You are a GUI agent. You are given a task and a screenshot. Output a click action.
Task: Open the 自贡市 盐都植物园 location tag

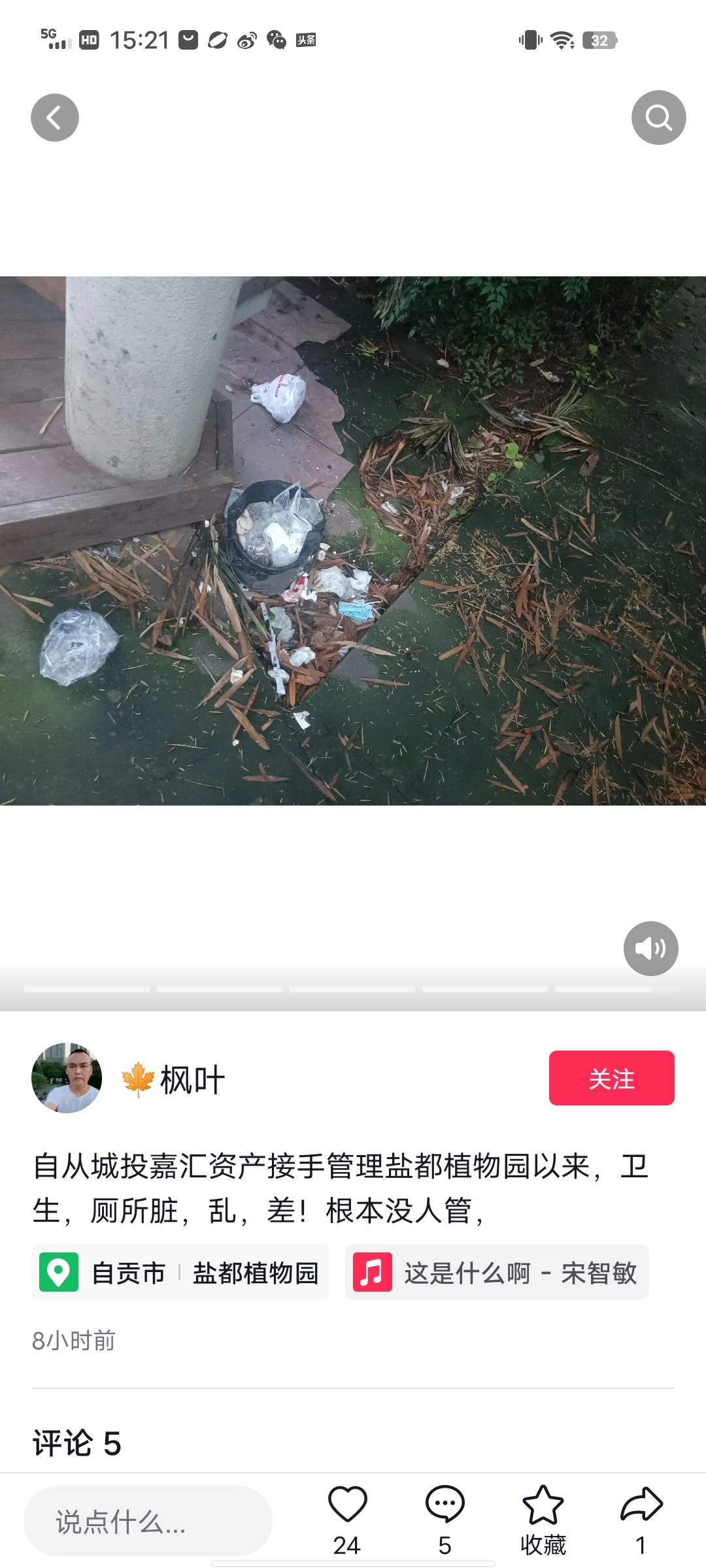pyautogui.click(x=180, y=1273)
